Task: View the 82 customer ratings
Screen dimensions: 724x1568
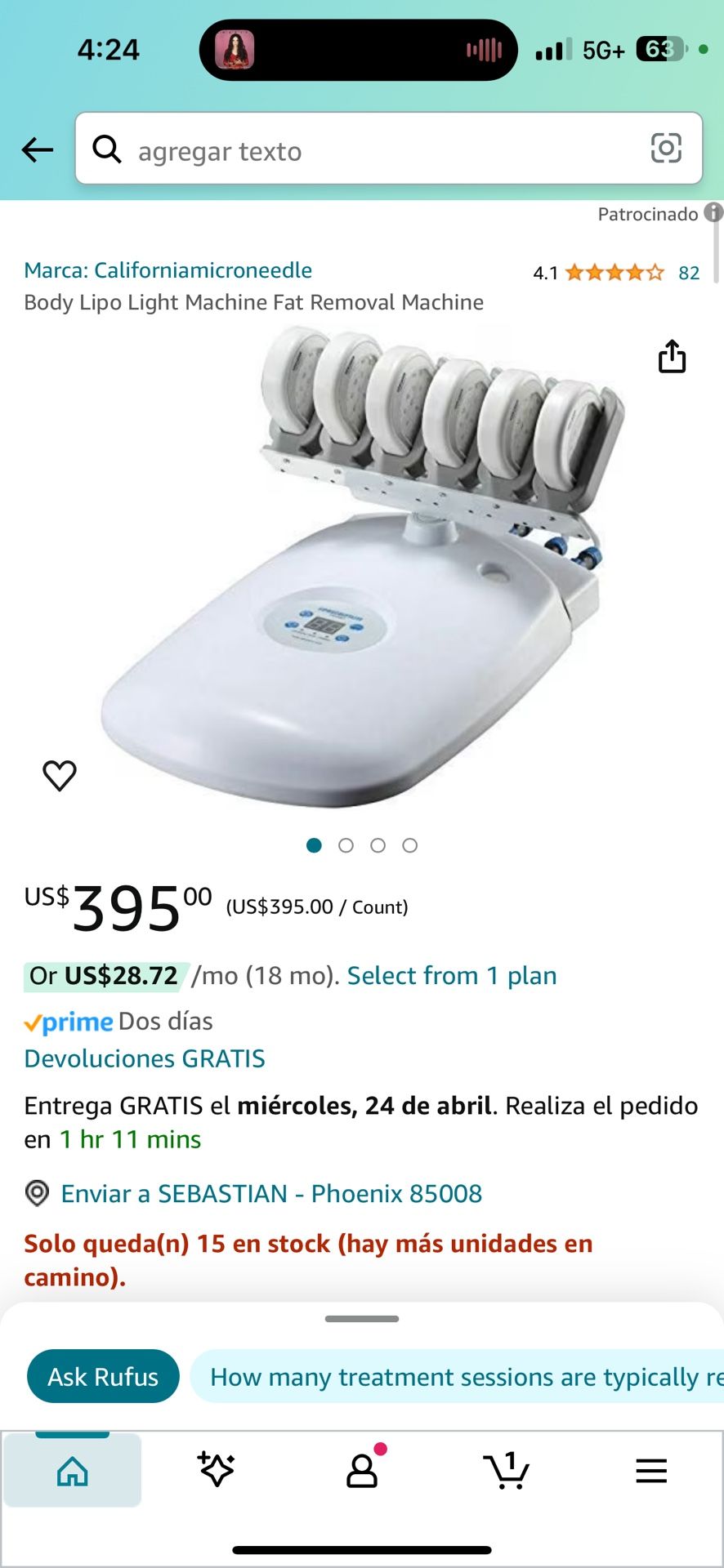Action: pyautogui.click(x=688, y=273)
